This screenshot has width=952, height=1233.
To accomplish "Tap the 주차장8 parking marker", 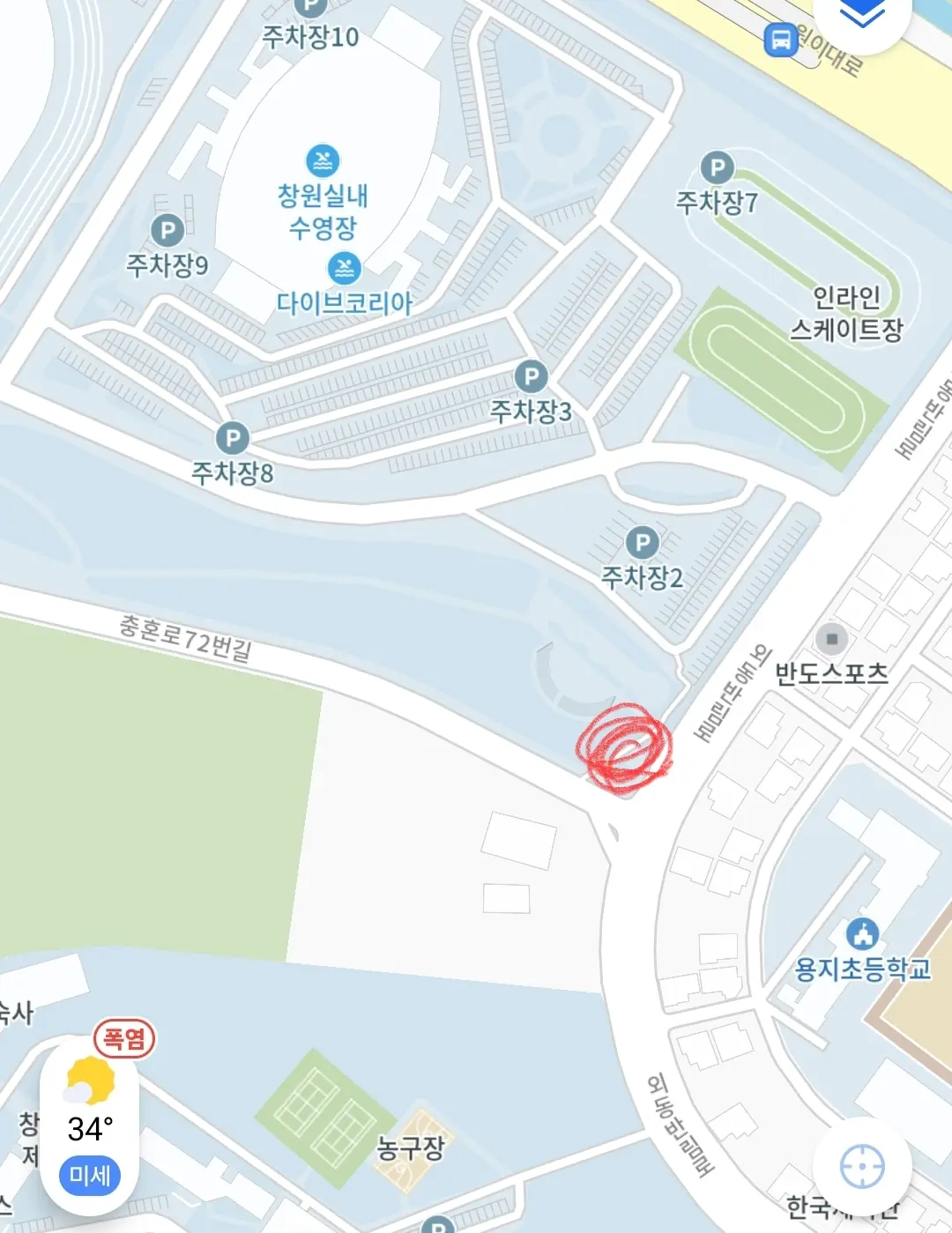I will tap(232, 438).
